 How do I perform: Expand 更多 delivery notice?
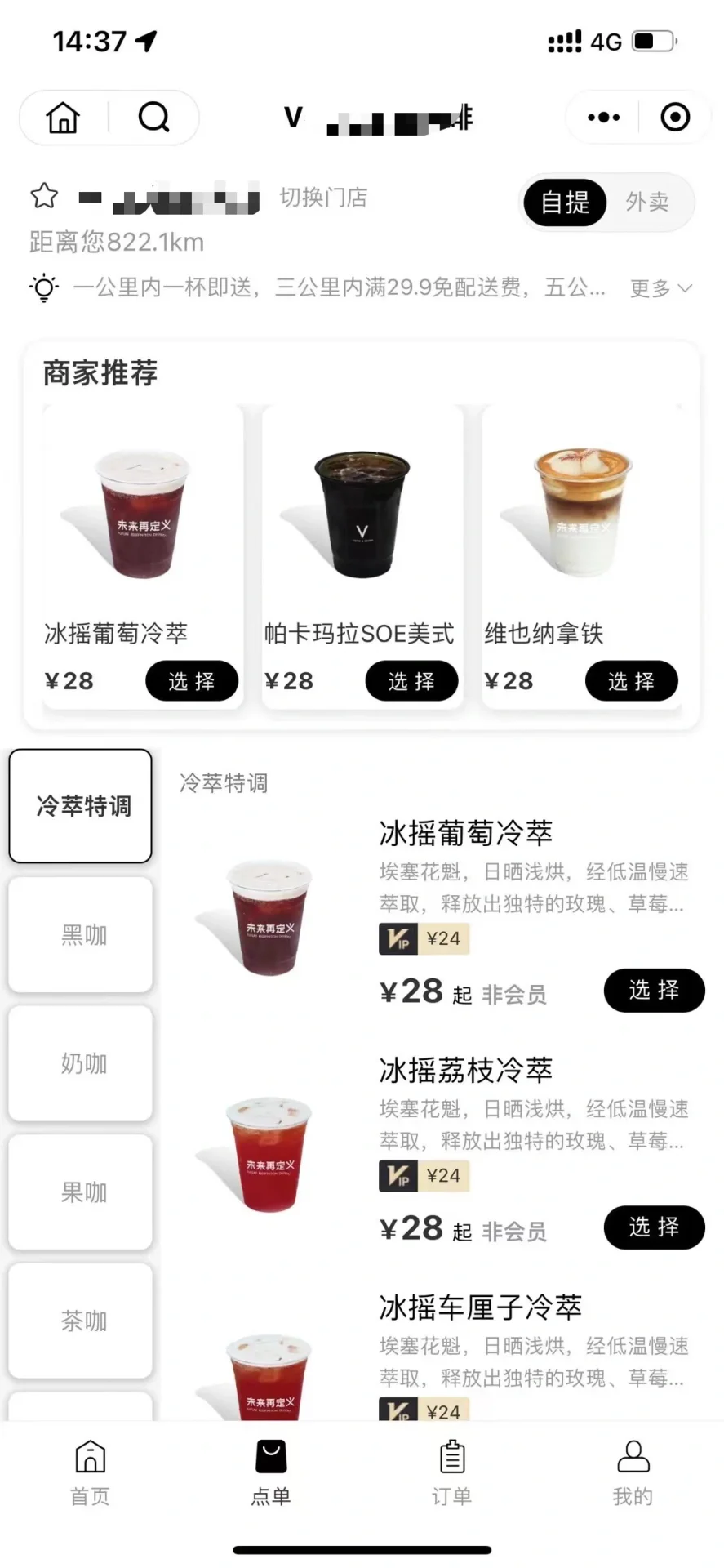(661, 288)
